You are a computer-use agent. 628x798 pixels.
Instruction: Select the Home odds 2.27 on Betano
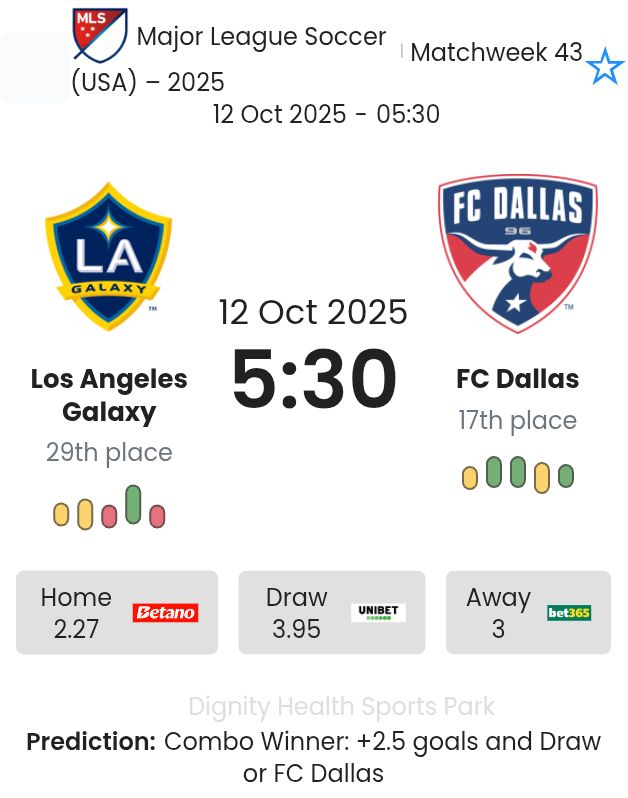pyautogui.click(x=117, y=612)
